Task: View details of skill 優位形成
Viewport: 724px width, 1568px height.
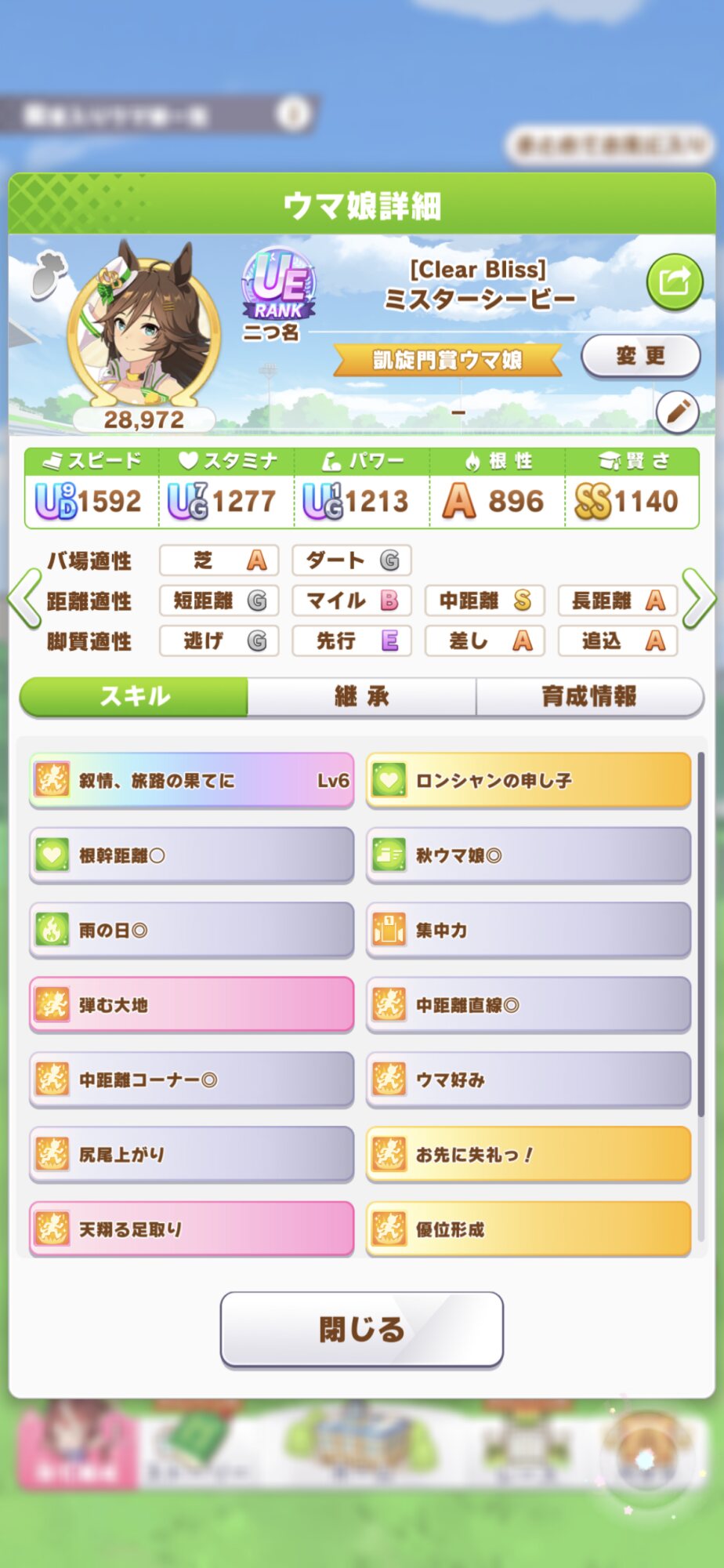Action: 528,1229
